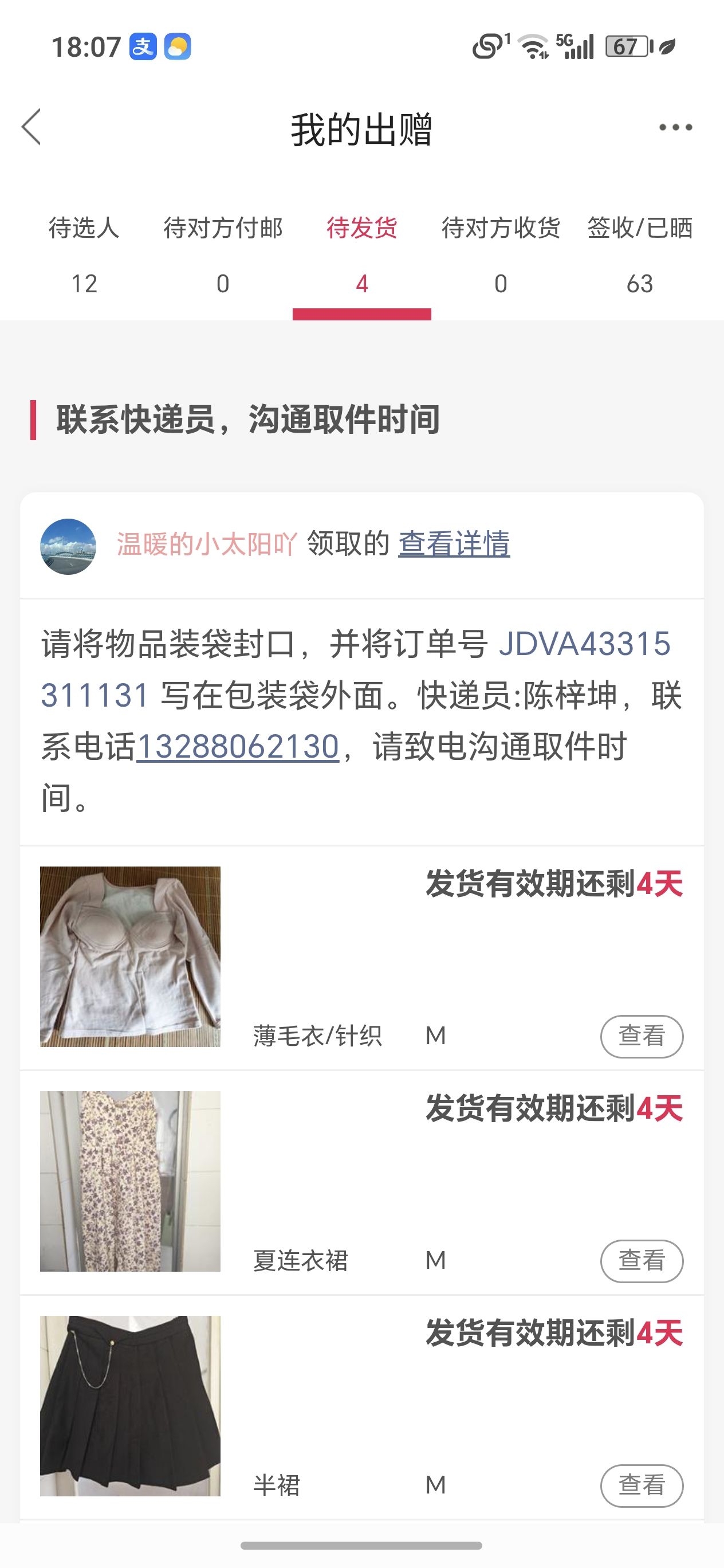
Task: Tap 查看 for the 夏连衣裙 item
Action: [642, 1261]
